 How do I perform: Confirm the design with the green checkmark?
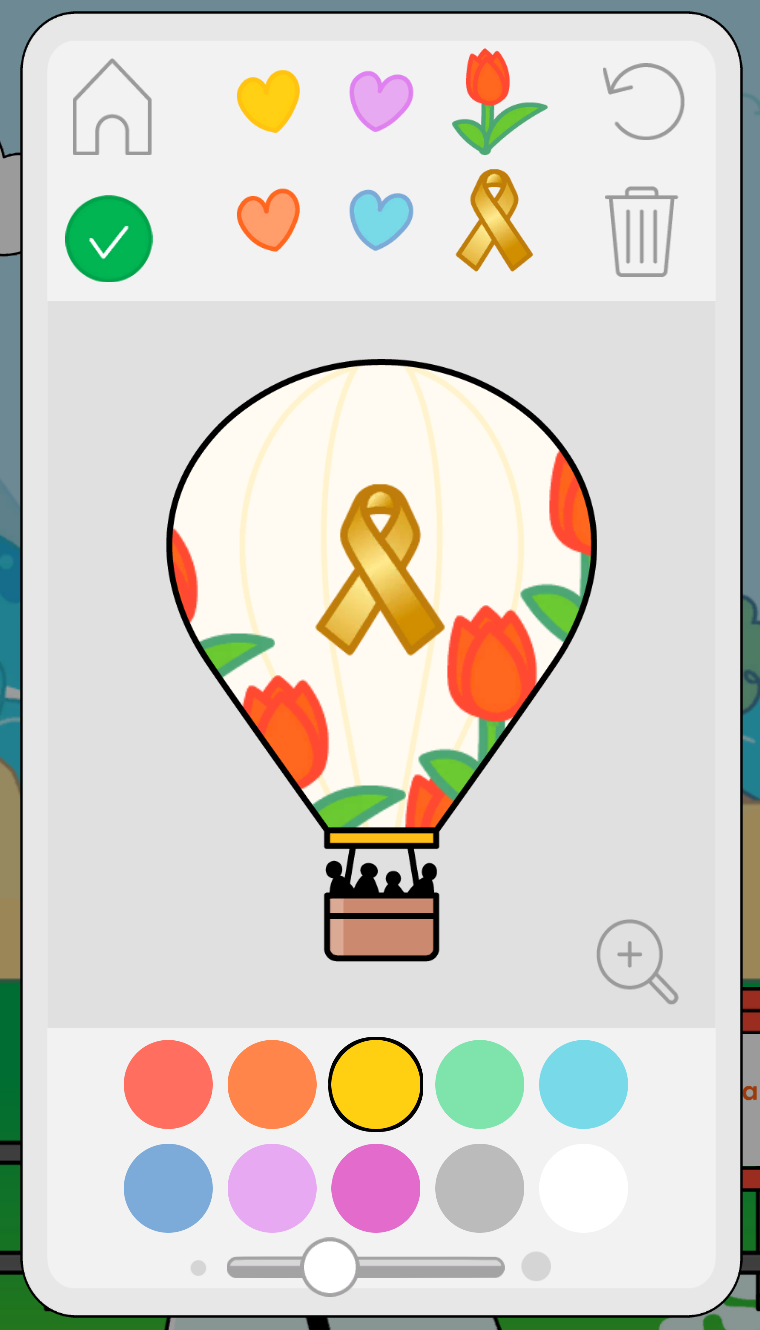[x=109, y=239]
